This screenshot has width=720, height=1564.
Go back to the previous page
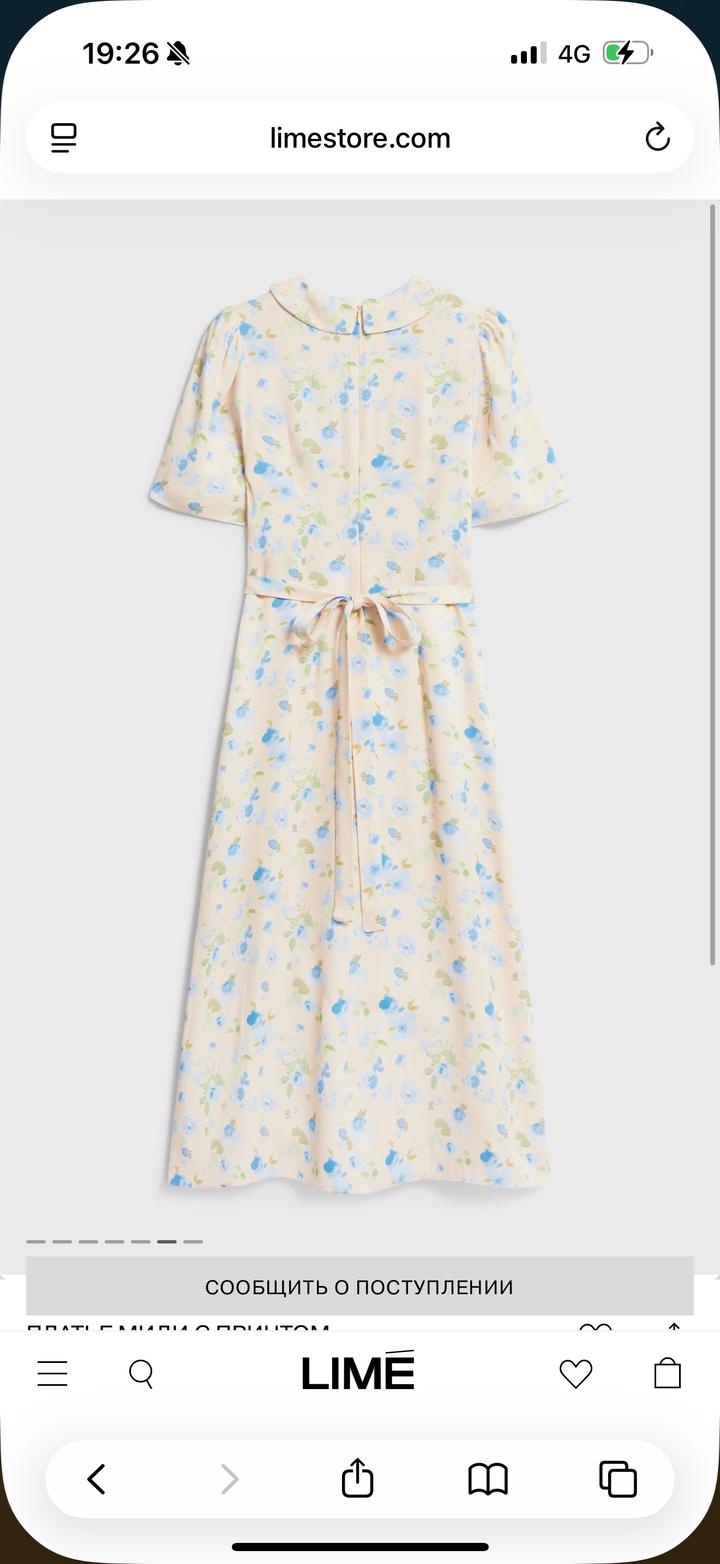pyautogui.click(x=96, y=1479)
